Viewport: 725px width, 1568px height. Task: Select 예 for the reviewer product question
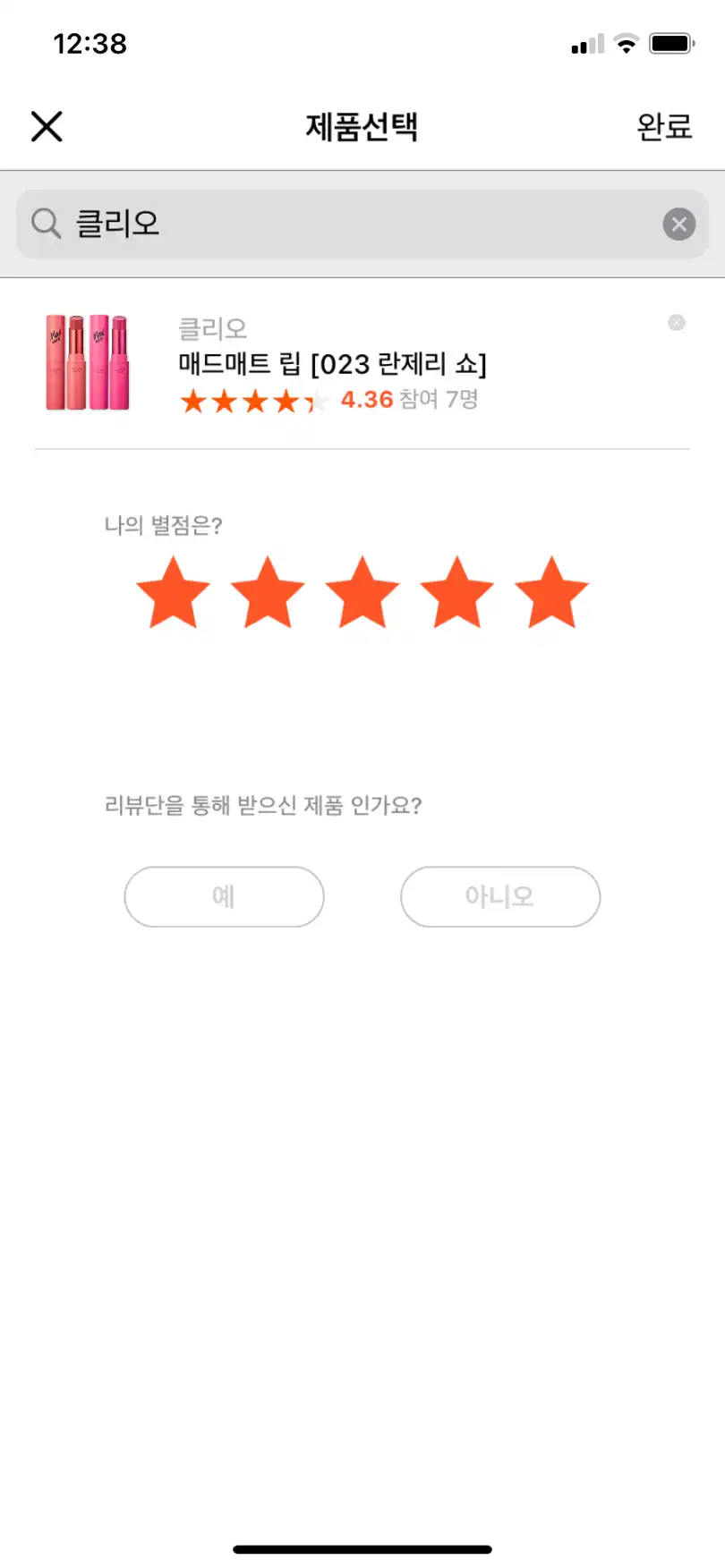224,896
